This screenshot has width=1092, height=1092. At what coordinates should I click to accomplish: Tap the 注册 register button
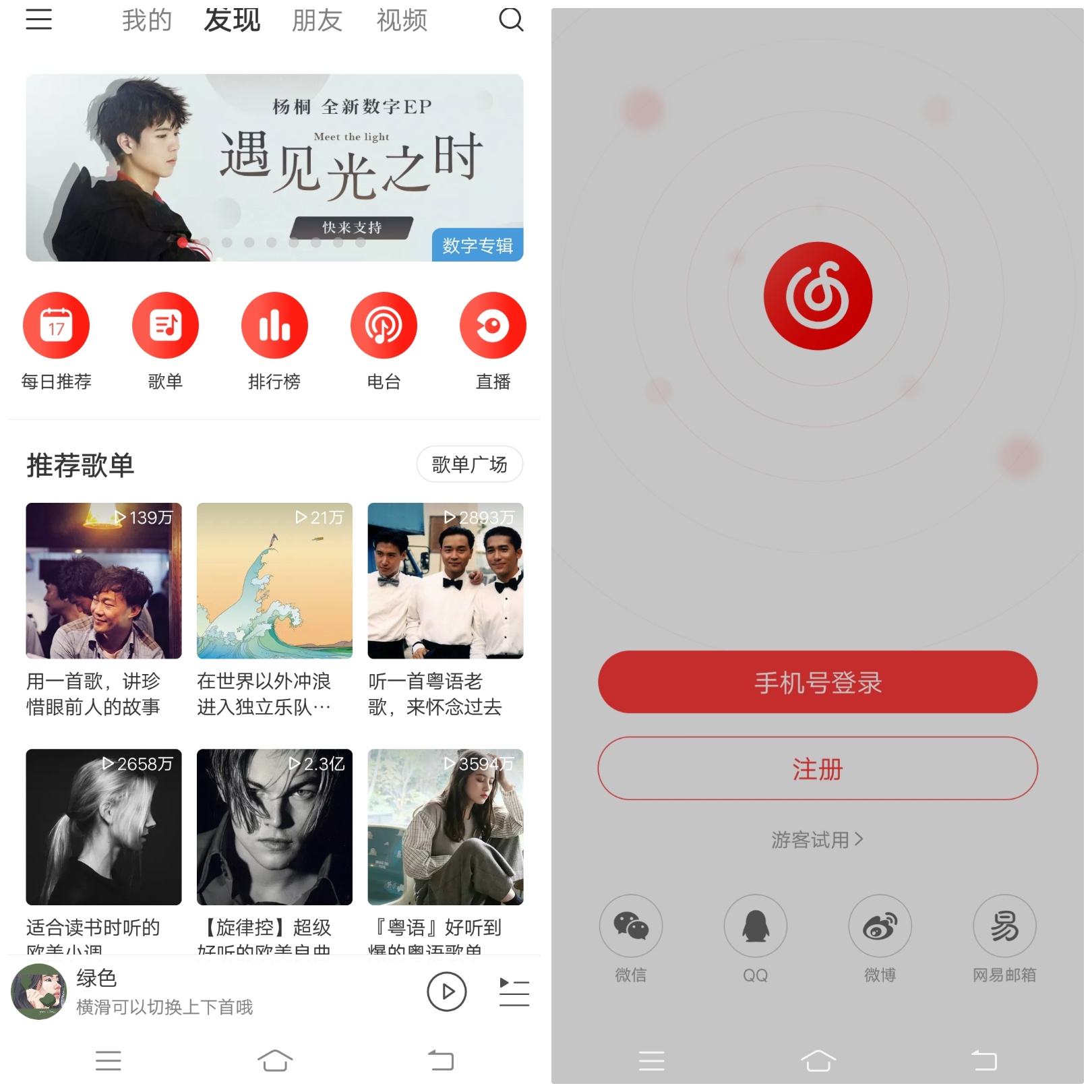pyautogui.click(x=817, y=768)
